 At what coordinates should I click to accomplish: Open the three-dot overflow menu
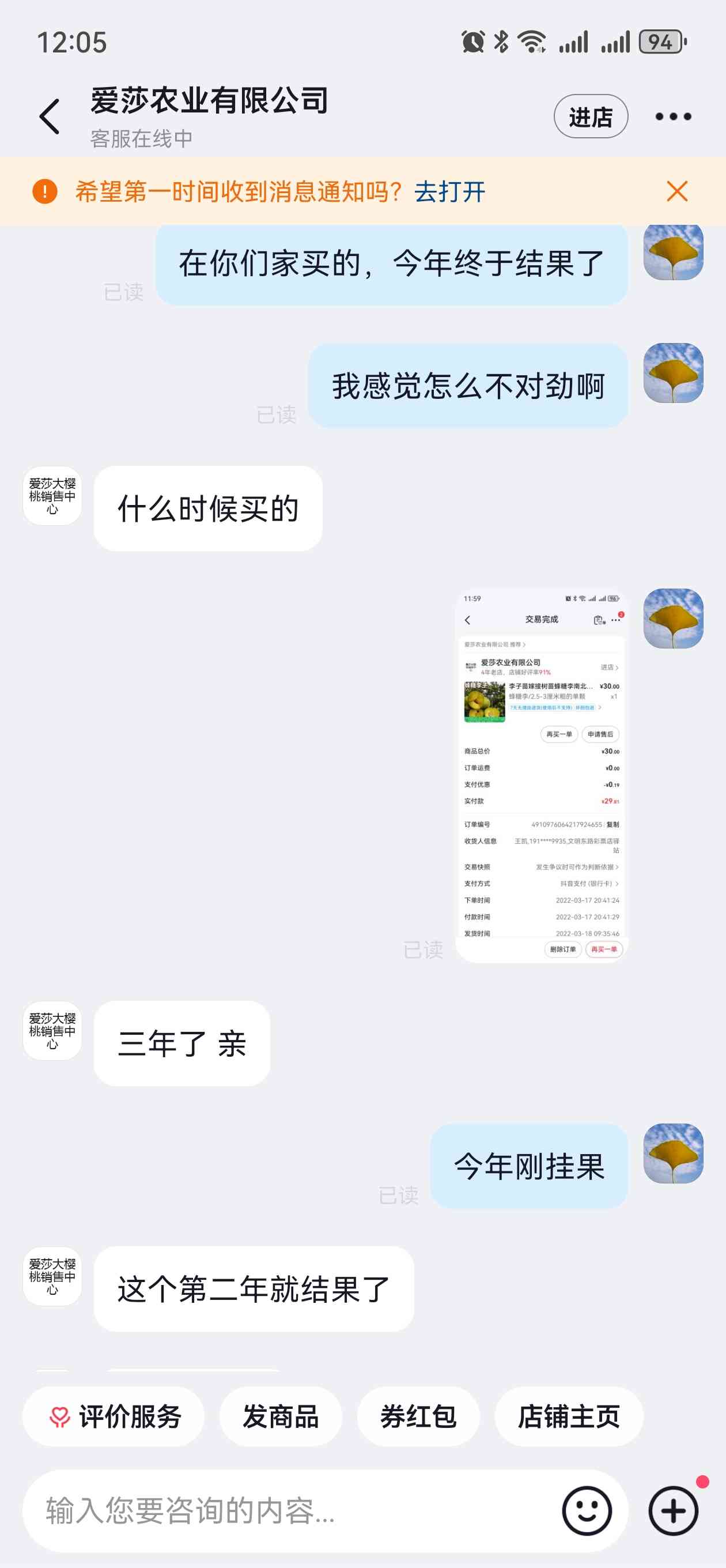click(673, 116)
